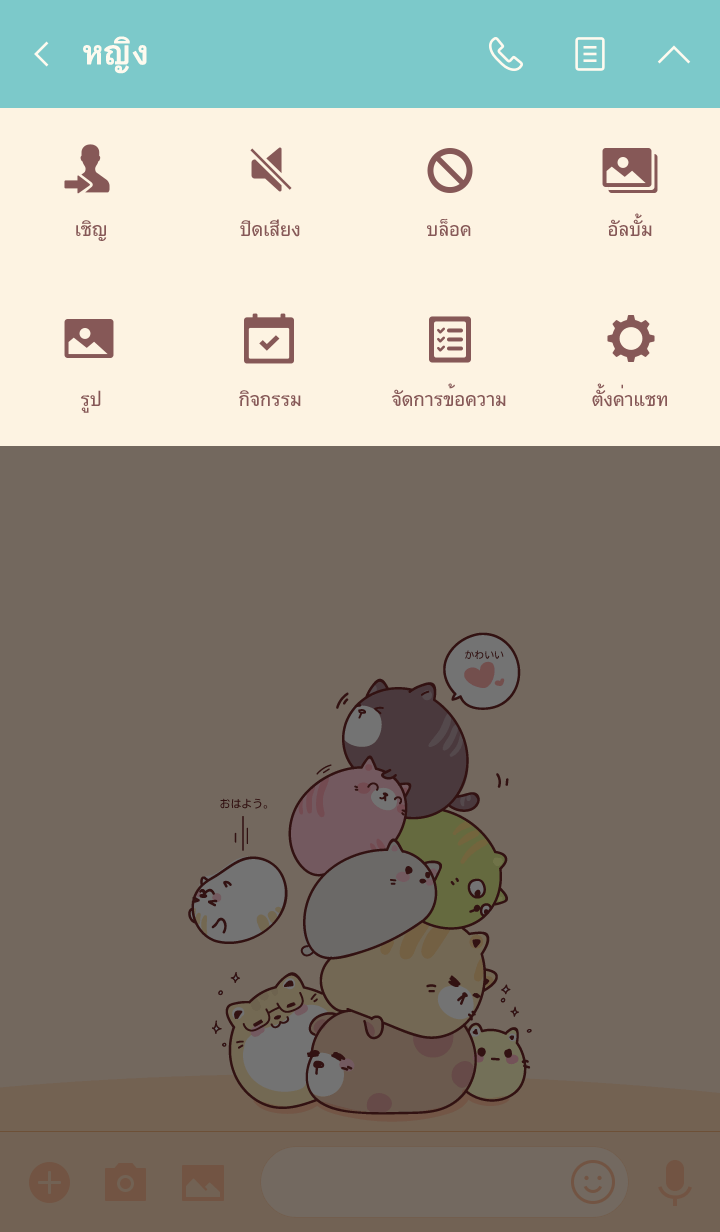Pick an image from gallery icon
This screenshot has width=720, height=1232.
(x=203, y=1182)
